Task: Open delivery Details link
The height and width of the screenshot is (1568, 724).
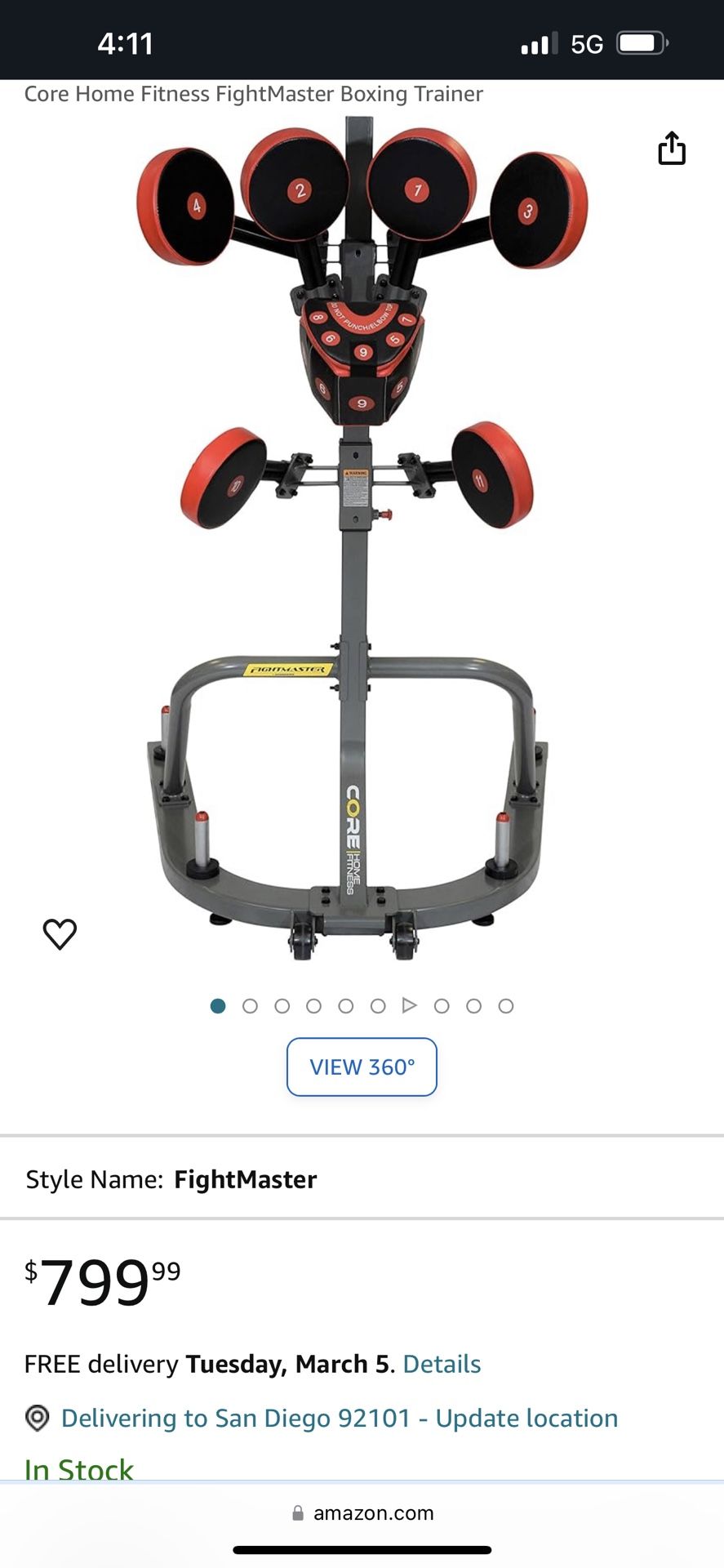Action: click(x=442, y=1364)
